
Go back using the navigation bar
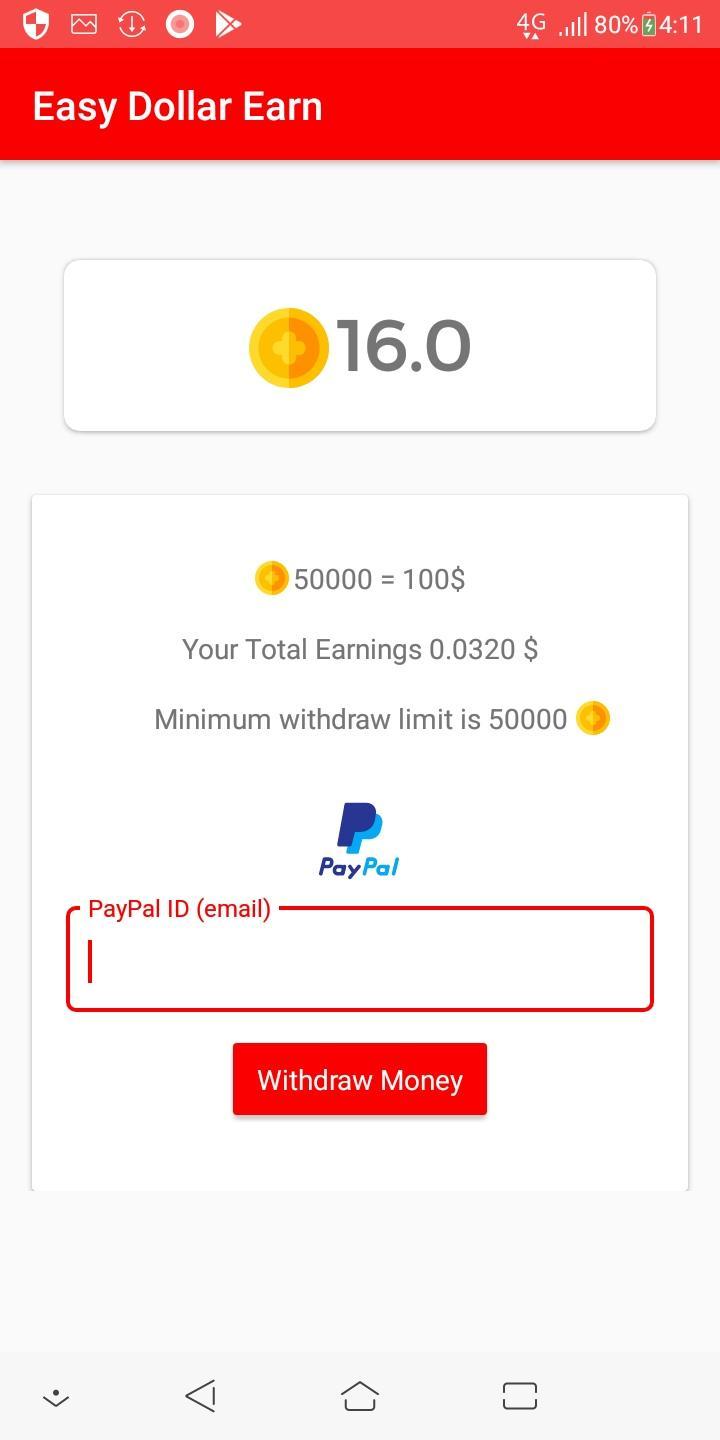point(201,1396)
